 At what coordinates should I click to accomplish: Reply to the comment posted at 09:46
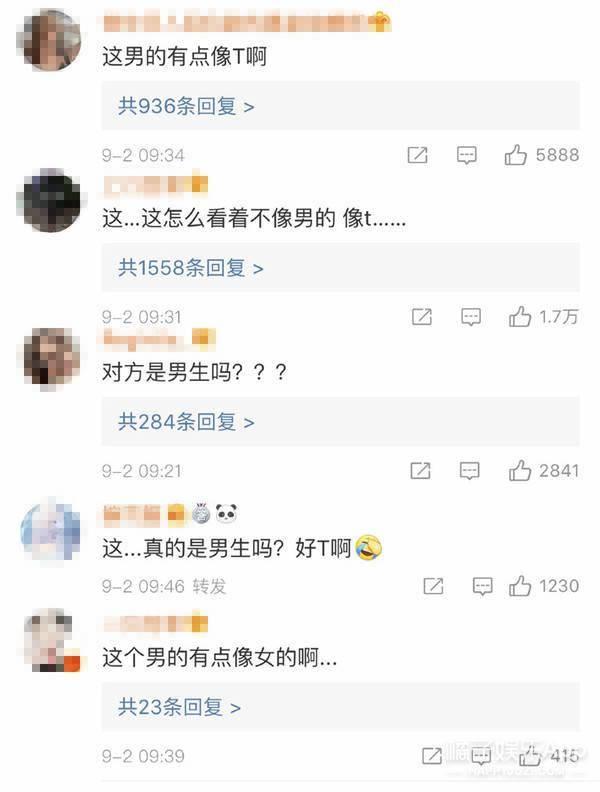coord(482,585)
